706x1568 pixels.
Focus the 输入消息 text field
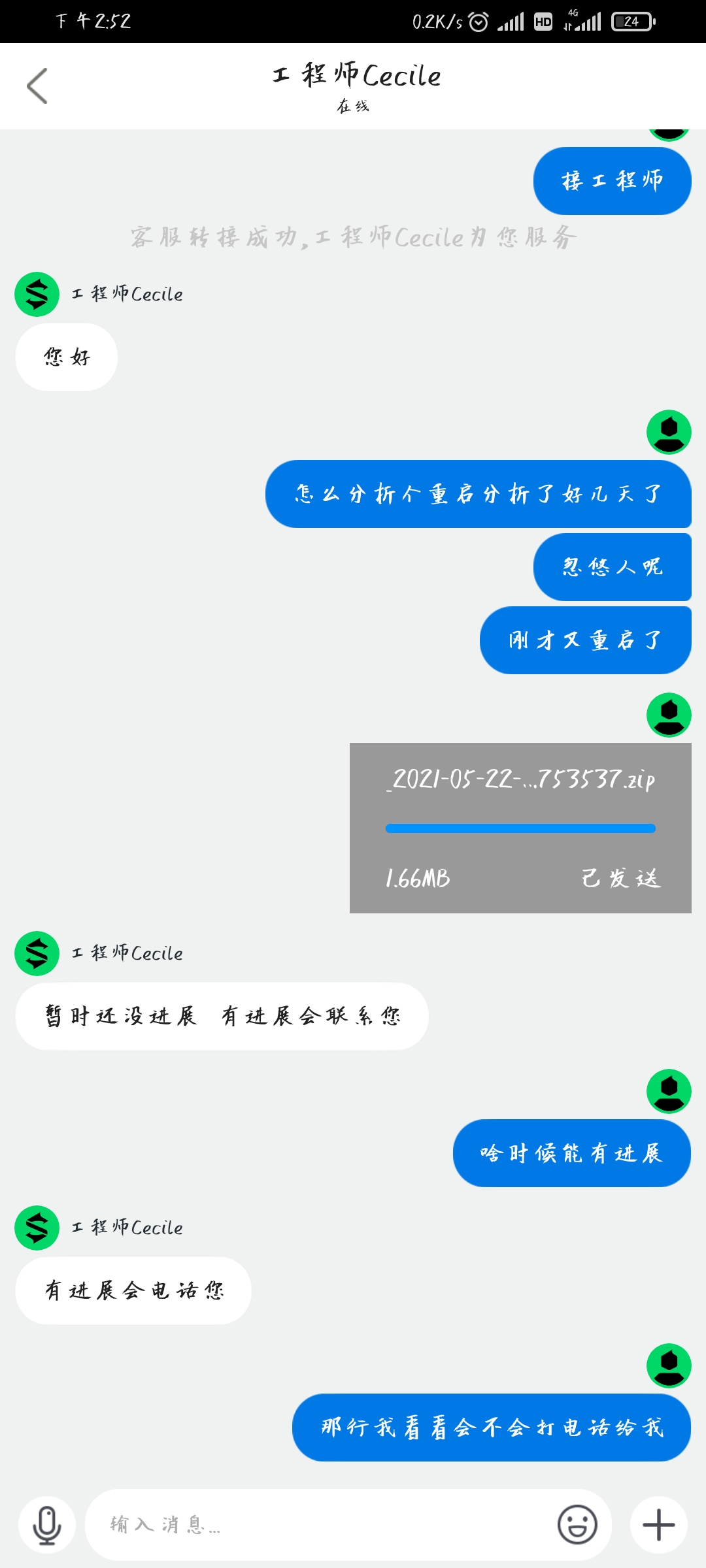tap(320, 1525)
